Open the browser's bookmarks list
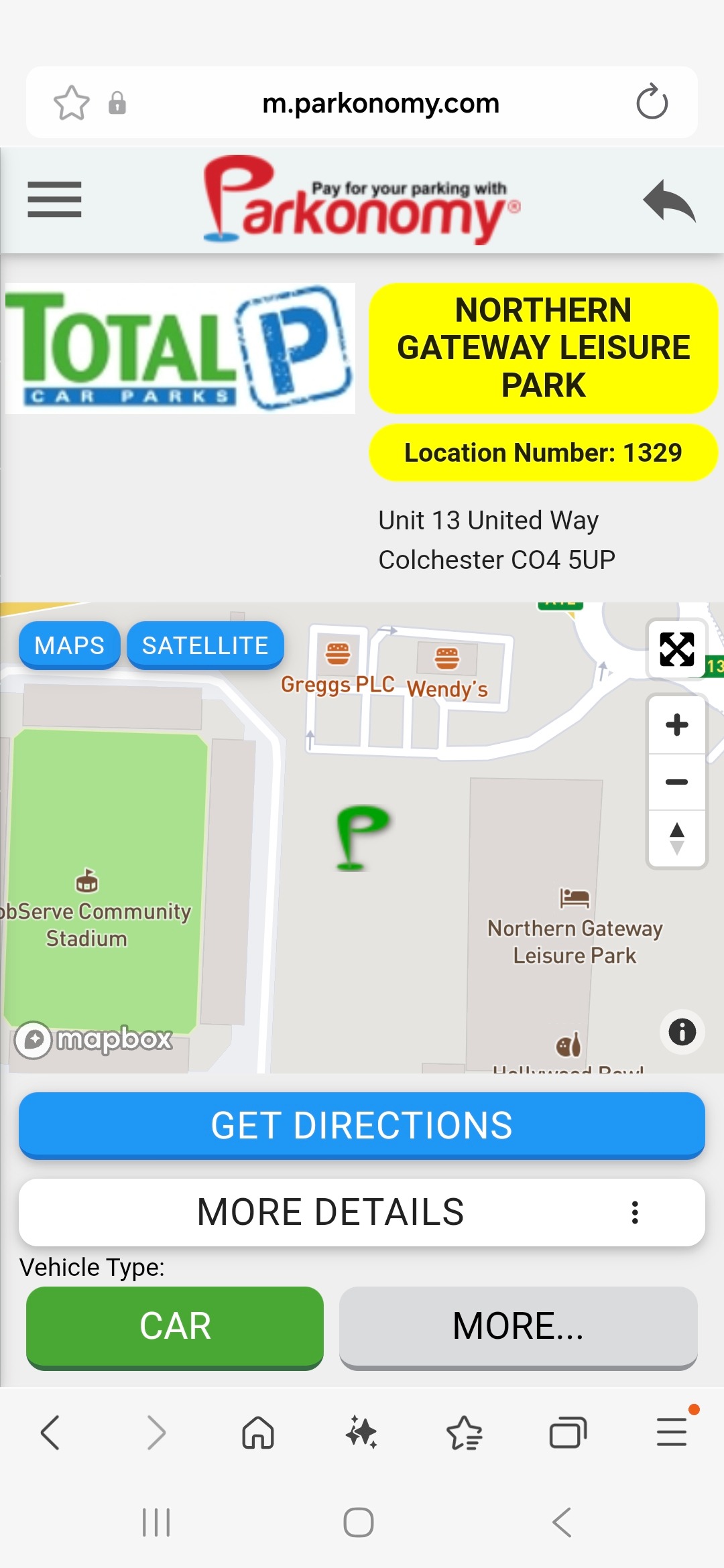Viewport: 724px width, 1568px height. tap(464, 1433)
